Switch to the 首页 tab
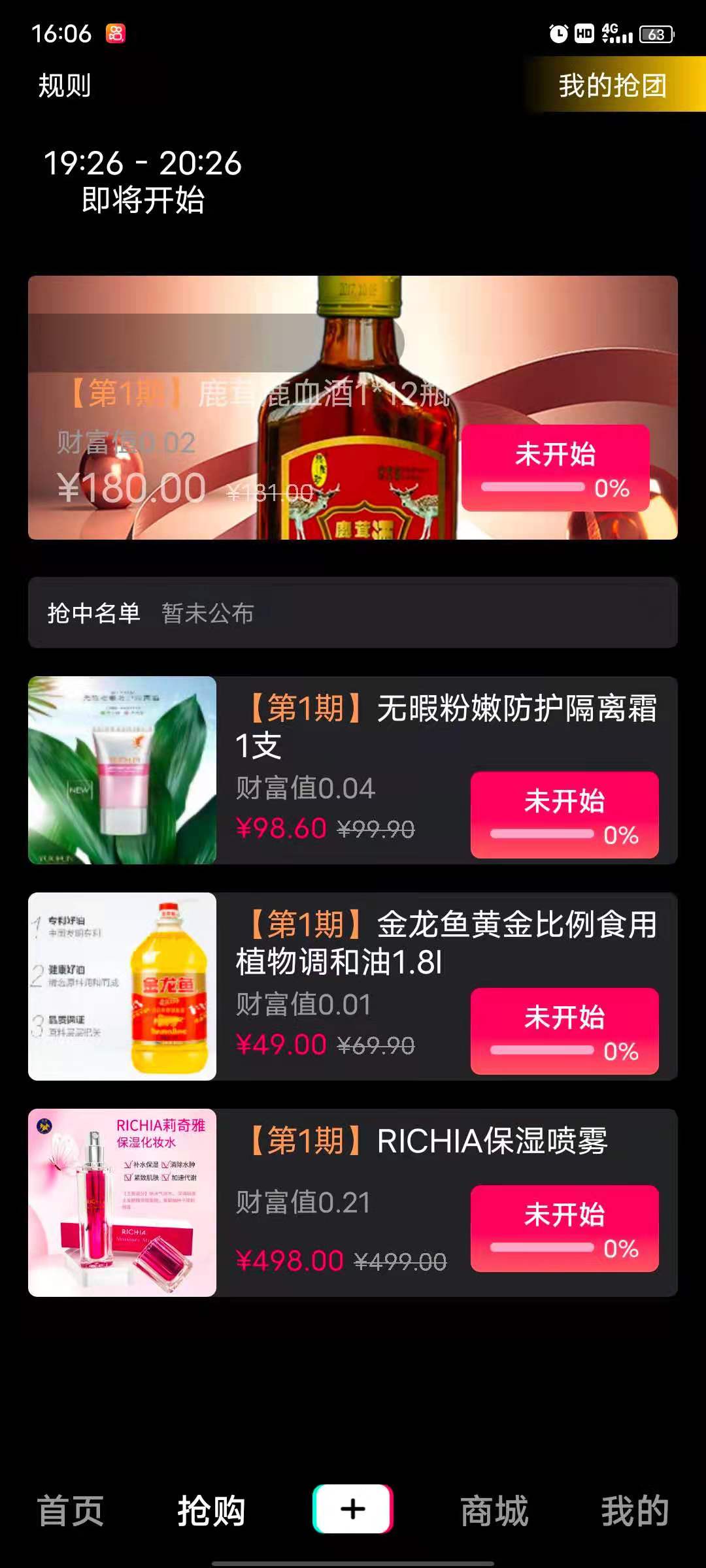Viewport: 706px width, 1568px height. coord(71,1511)
